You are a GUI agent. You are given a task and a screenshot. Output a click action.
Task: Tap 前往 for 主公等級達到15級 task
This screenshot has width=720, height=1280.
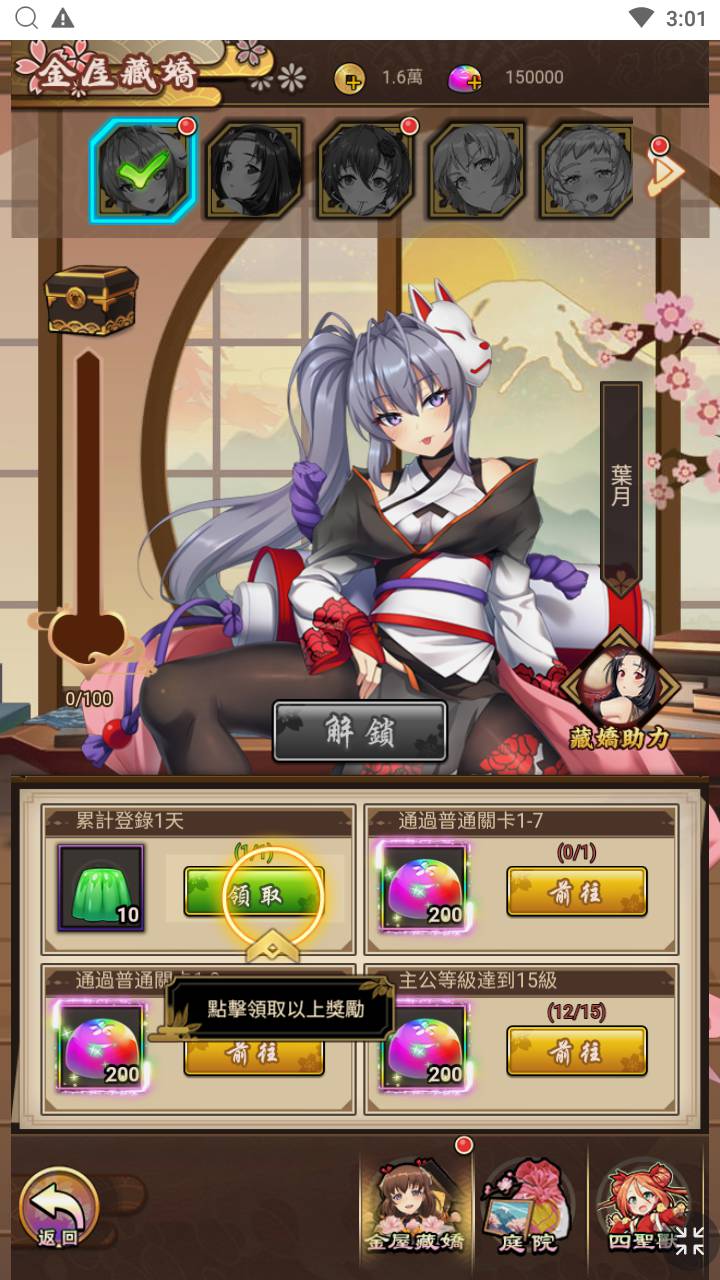576,1051
